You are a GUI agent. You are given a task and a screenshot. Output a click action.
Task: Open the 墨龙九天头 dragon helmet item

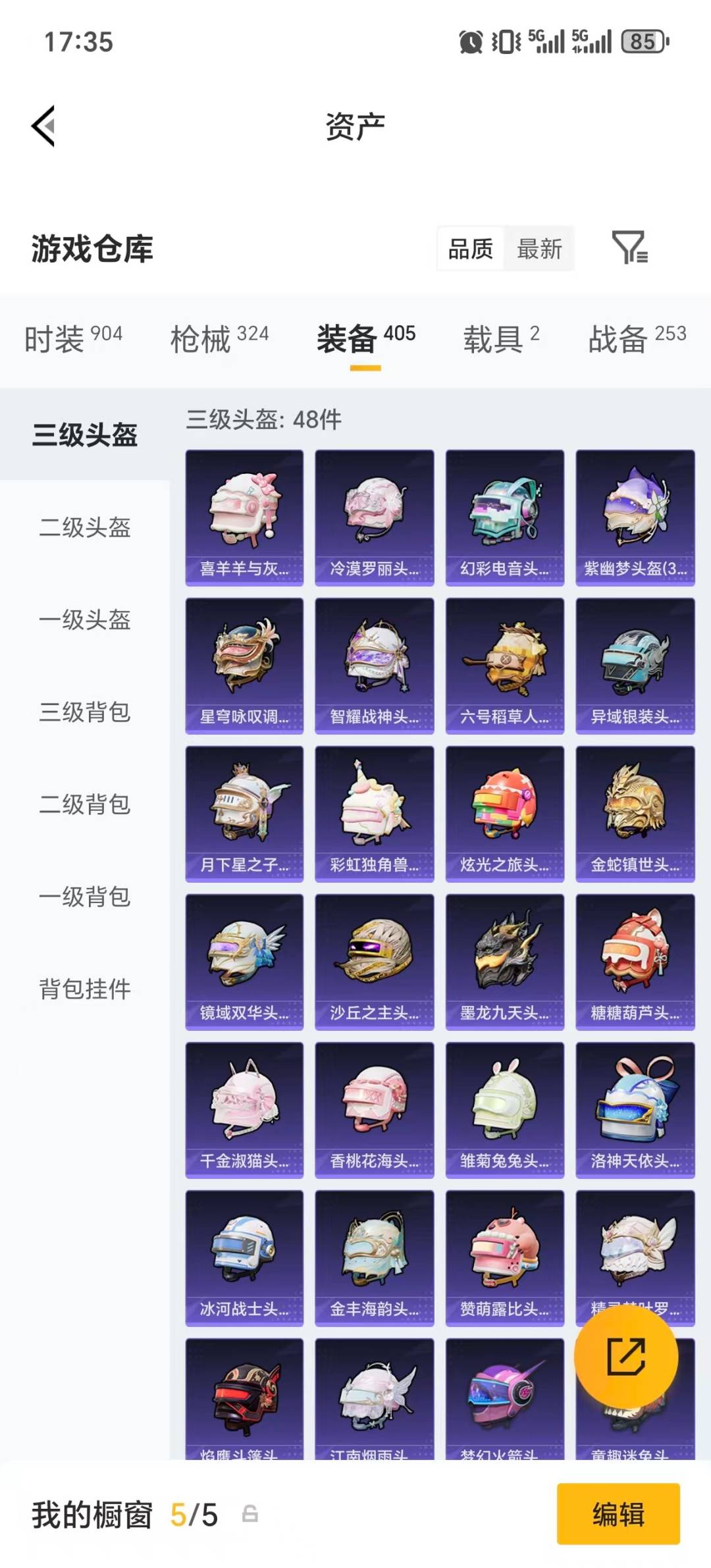(x=503, y=960)
